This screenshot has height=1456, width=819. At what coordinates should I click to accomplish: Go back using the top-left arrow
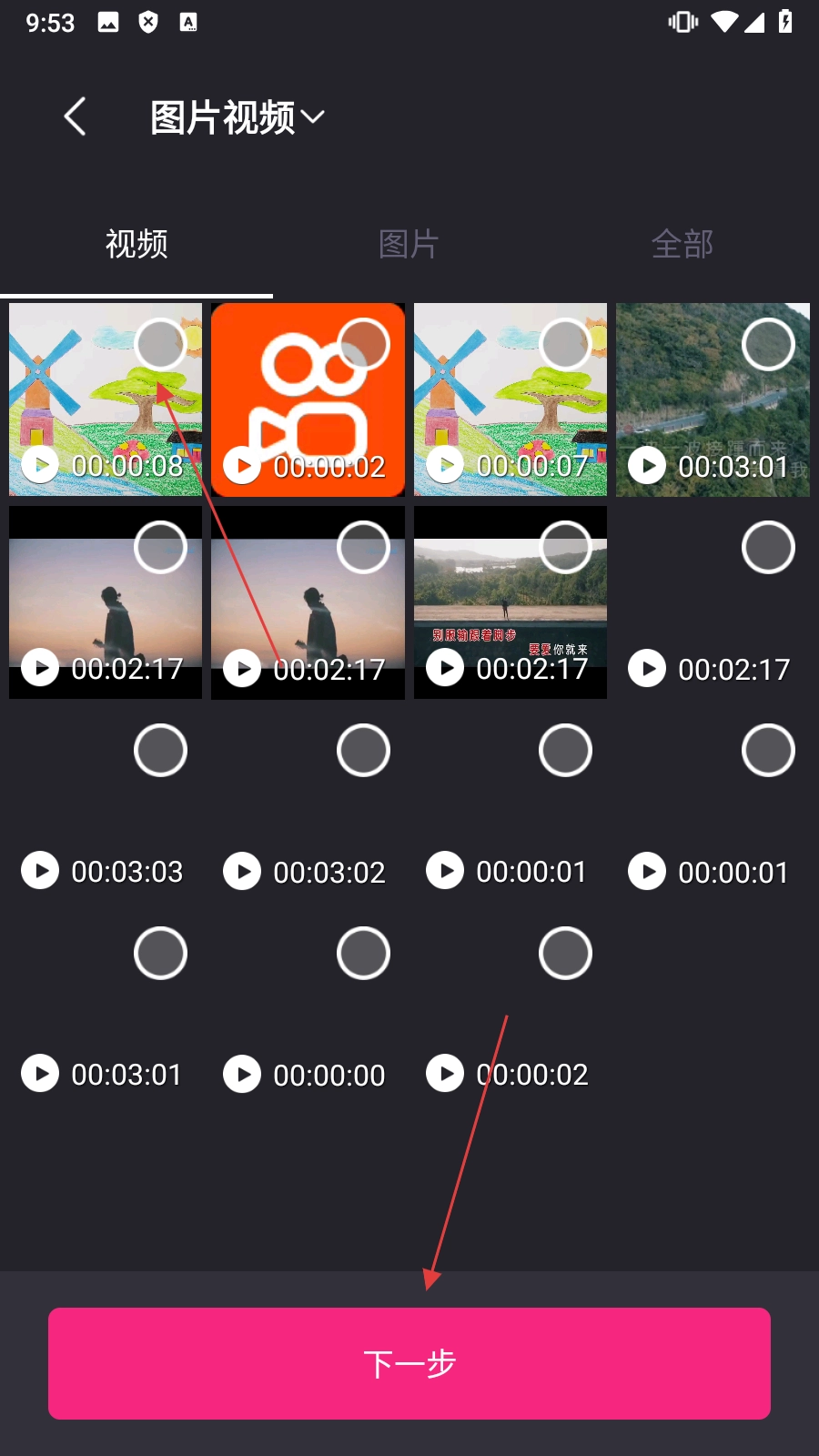tap(76, 117)
